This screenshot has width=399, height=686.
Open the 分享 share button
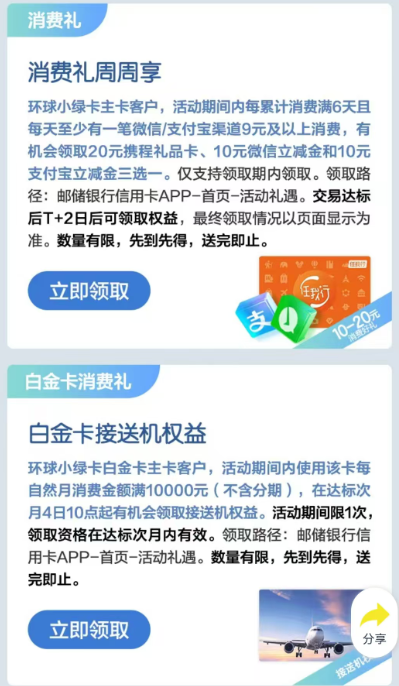[374, 623]
